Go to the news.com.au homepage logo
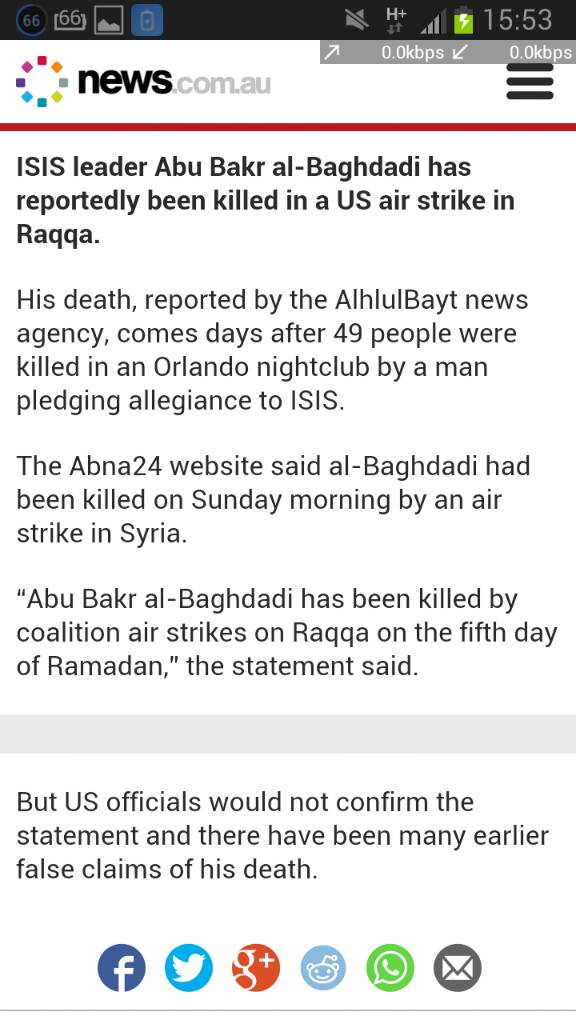 (x=143, y=82)
